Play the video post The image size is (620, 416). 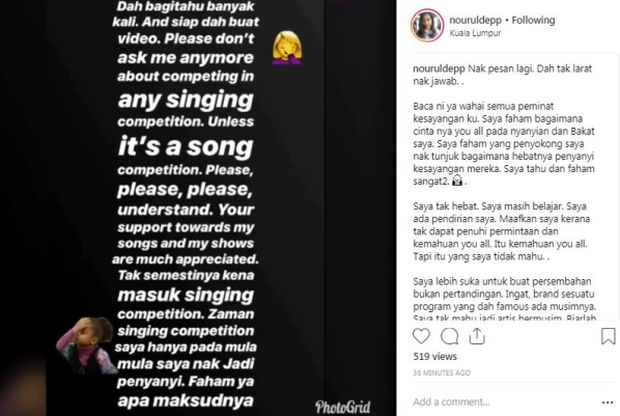(200, 208)
